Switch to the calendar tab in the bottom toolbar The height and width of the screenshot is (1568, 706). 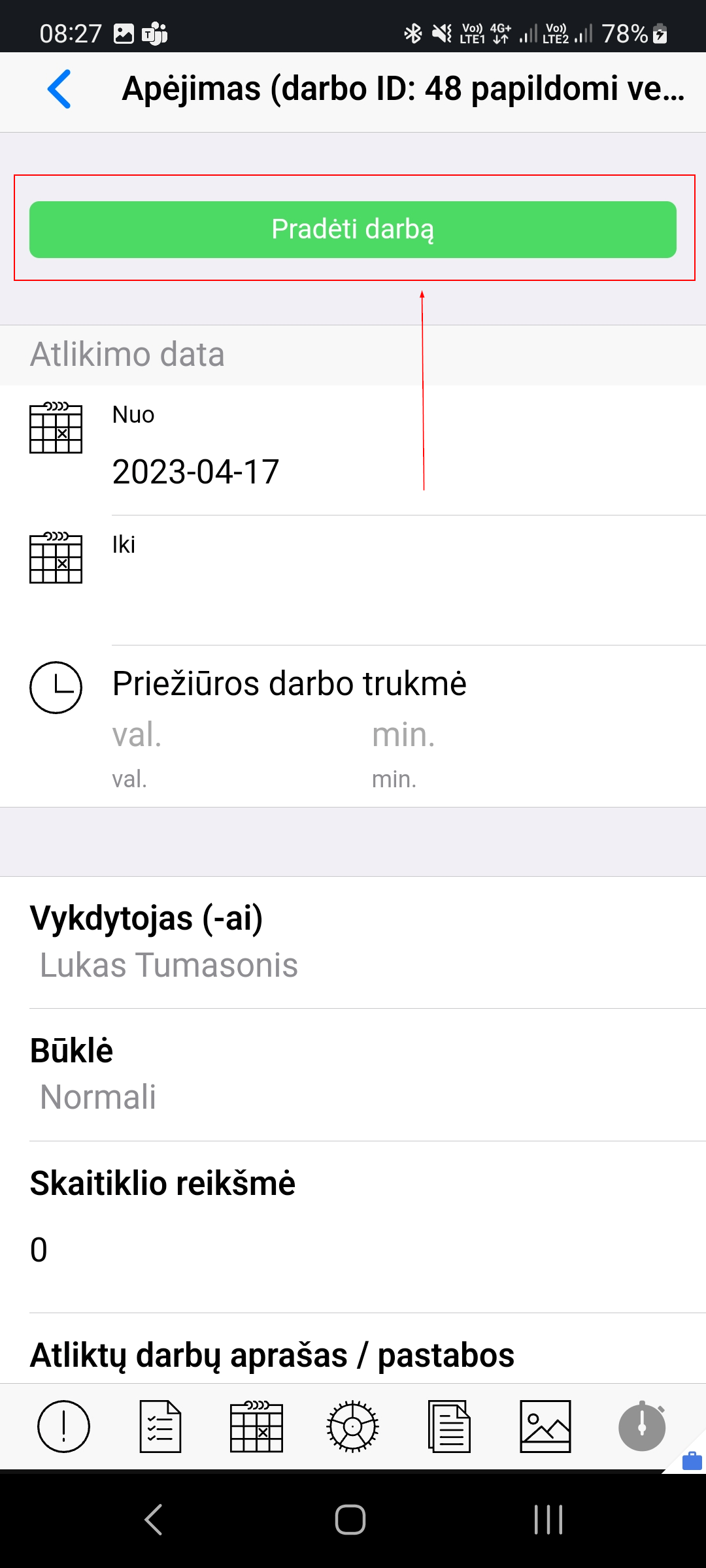(x=256, y=1426)
